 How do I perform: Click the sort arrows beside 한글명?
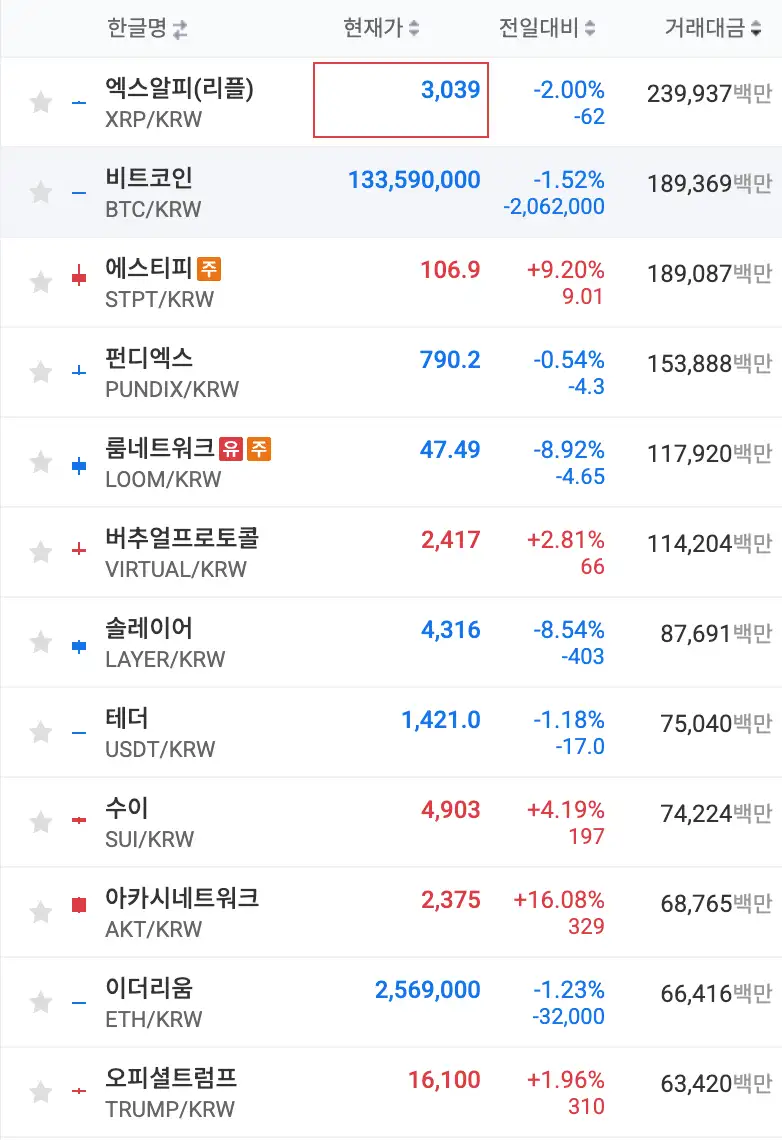coord(179,27)
